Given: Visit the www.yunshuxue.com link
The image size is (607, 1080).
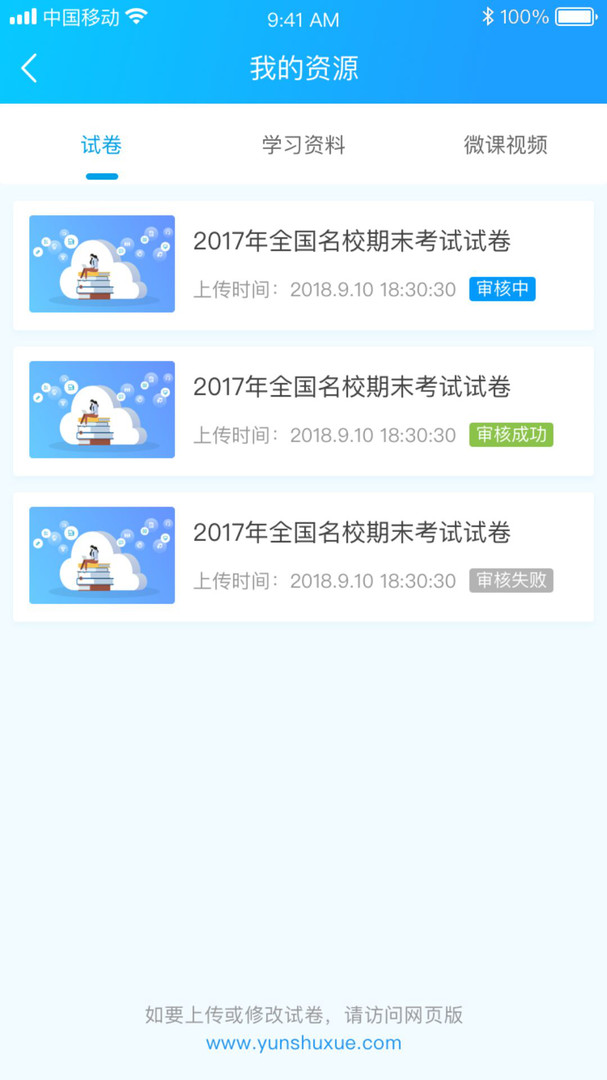Looking at the screenshot, I should pos(303,1043).
